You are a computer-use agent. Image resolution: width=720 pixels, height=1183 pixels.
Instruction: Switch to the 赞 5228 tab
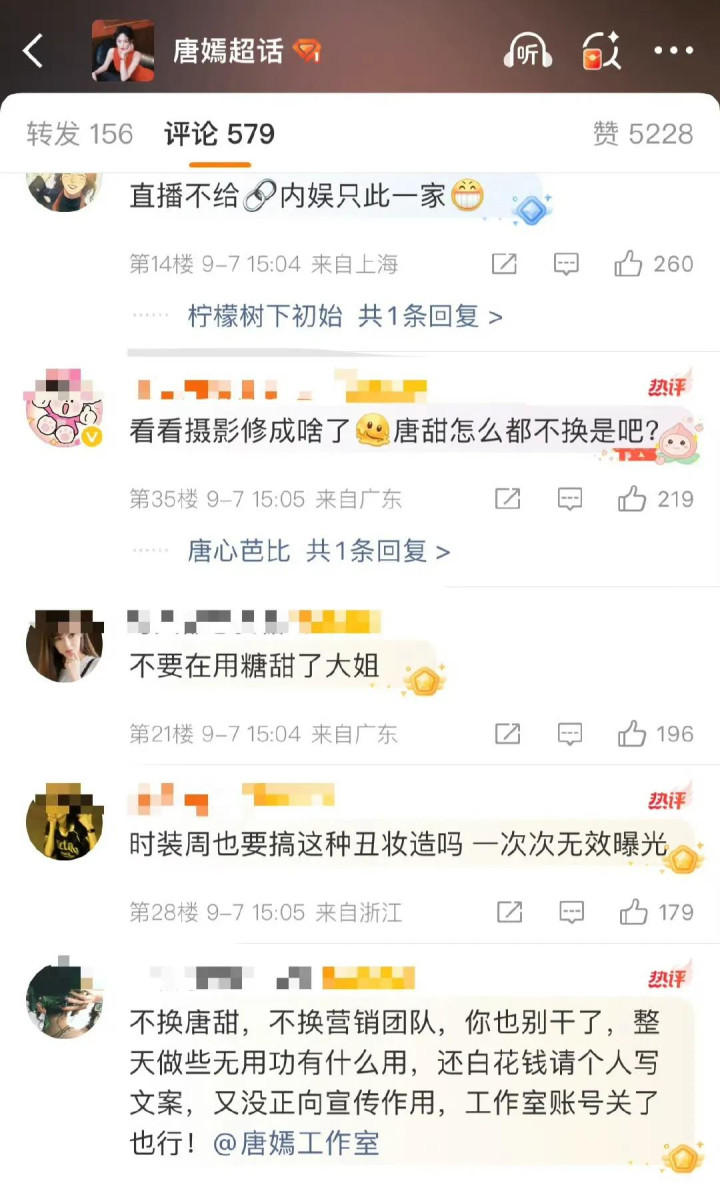642,134
